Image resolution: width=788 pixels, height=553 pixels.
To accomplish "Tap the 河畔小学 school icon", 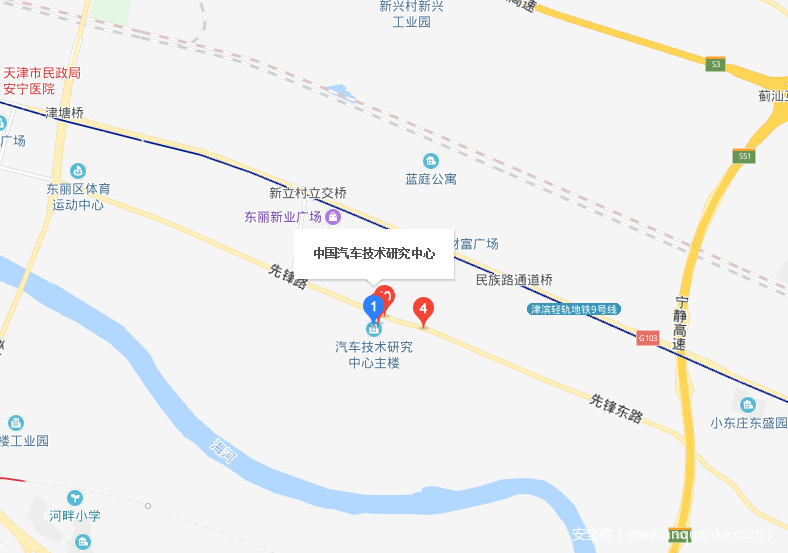I will pos(75,498).
